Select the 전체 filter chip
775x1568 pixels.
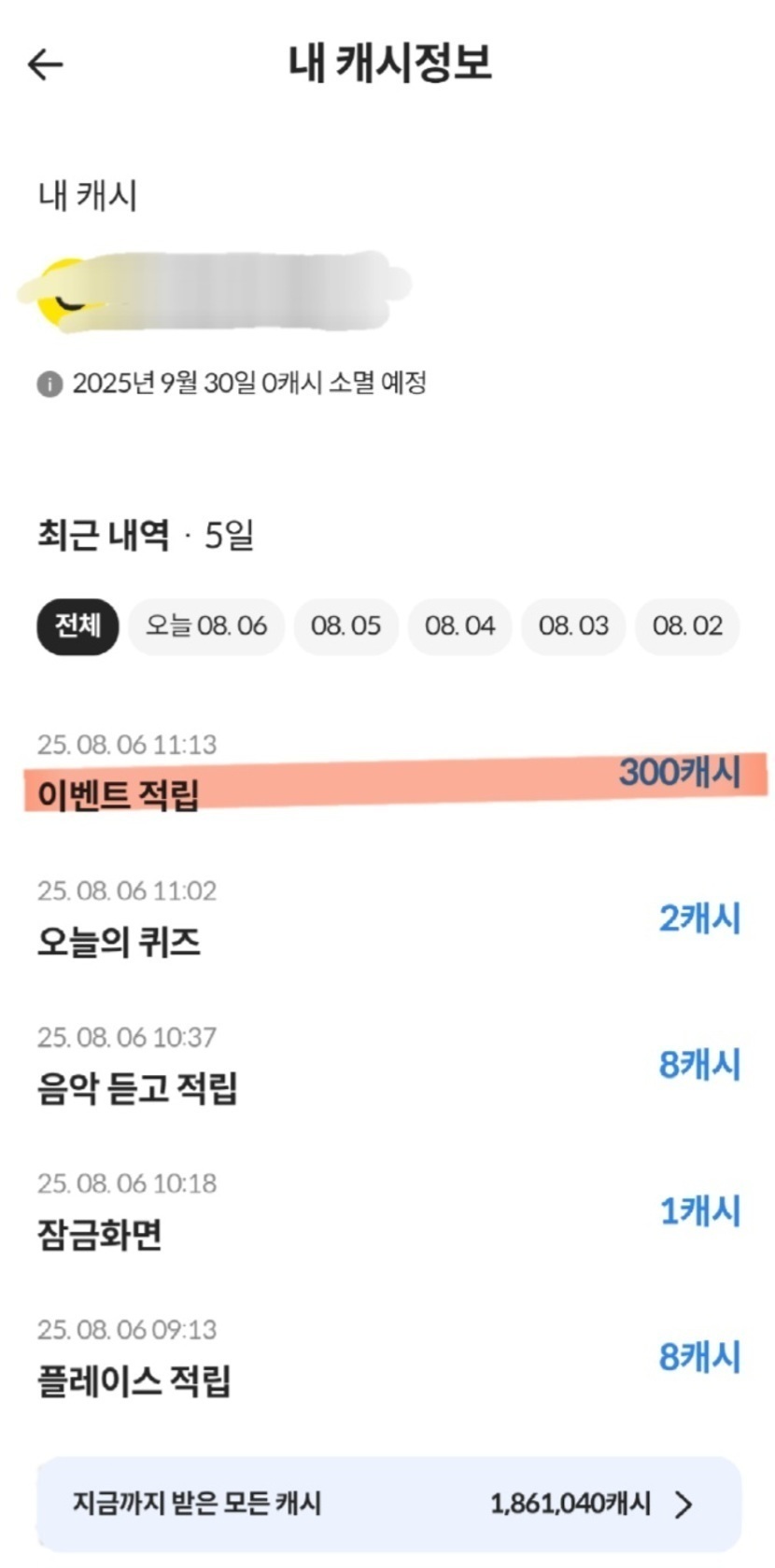click(77, 625)
